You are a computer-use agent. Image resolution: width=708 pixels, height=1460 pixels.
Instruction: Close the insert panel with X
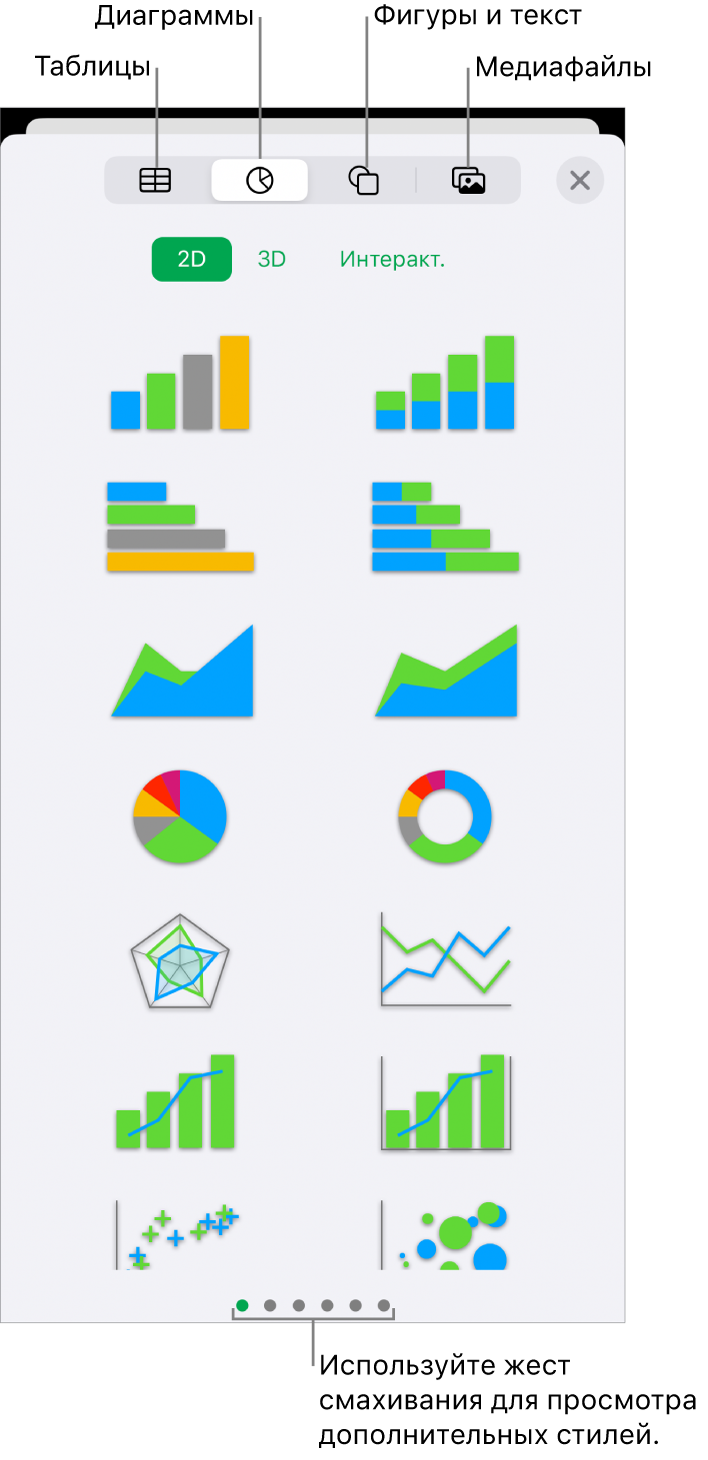(580, 181)
